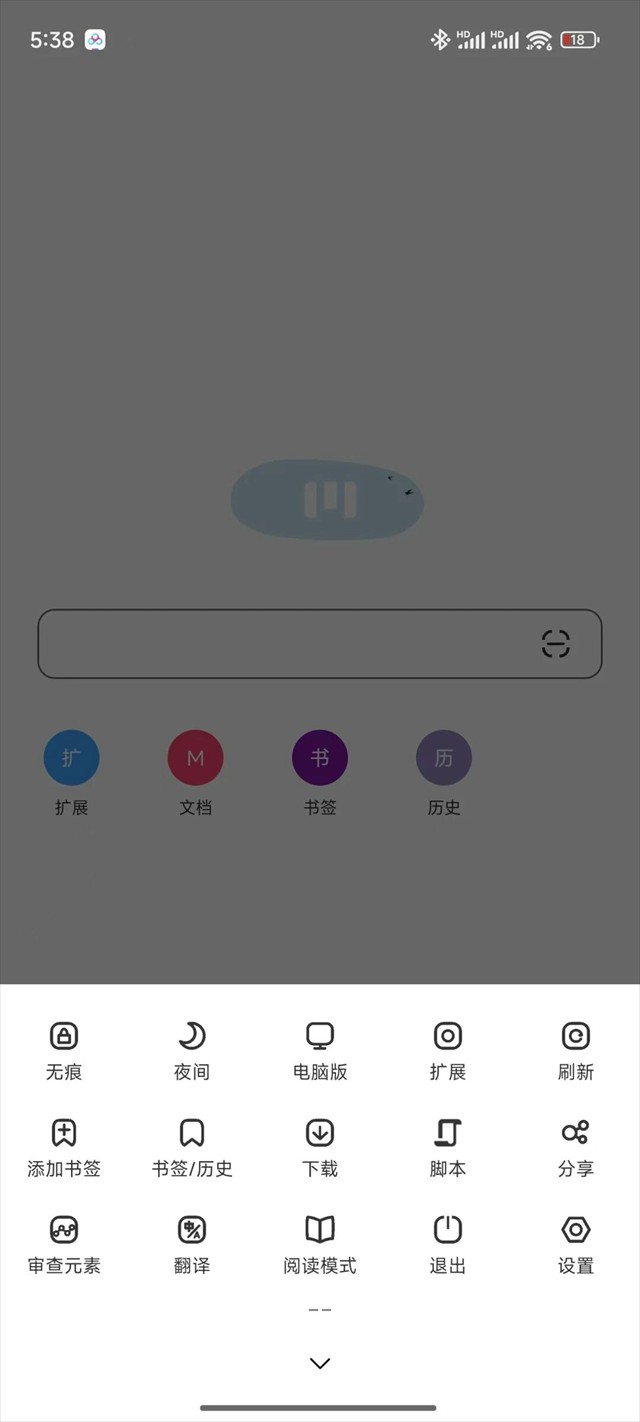Open 书签/历史 bookmarks and history
This screenshot has height=1422, width=640.
pyautogui.click(x=192, y=1146)
